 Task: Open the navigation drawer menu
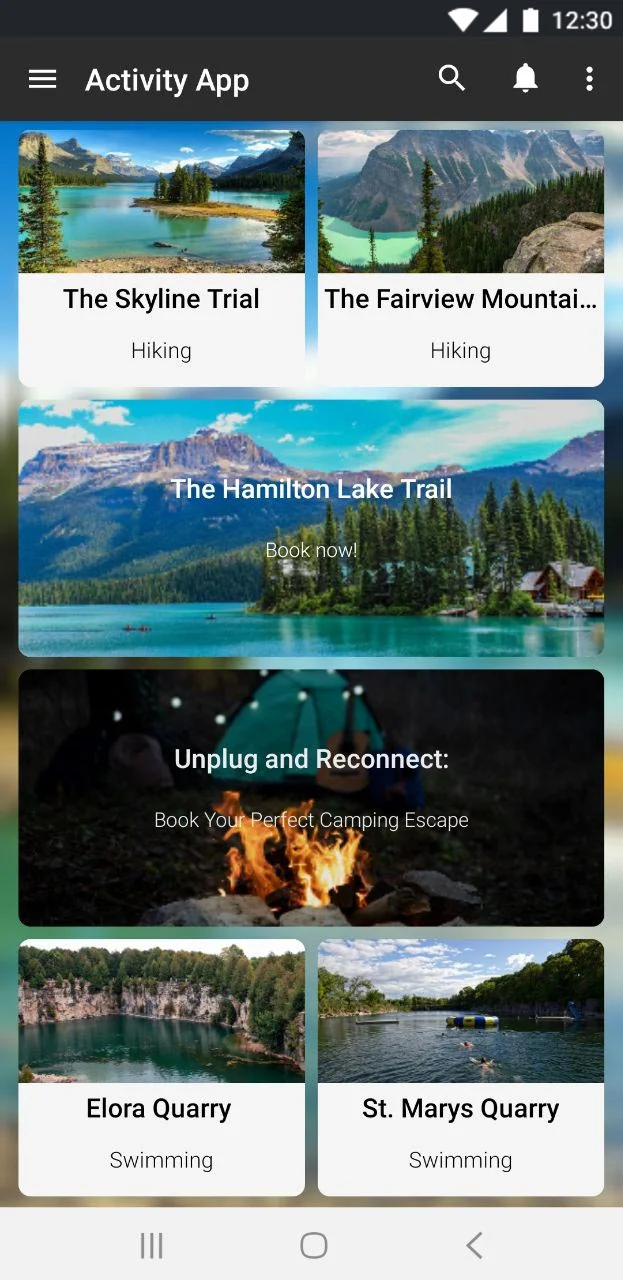click(x=42, y=79)
